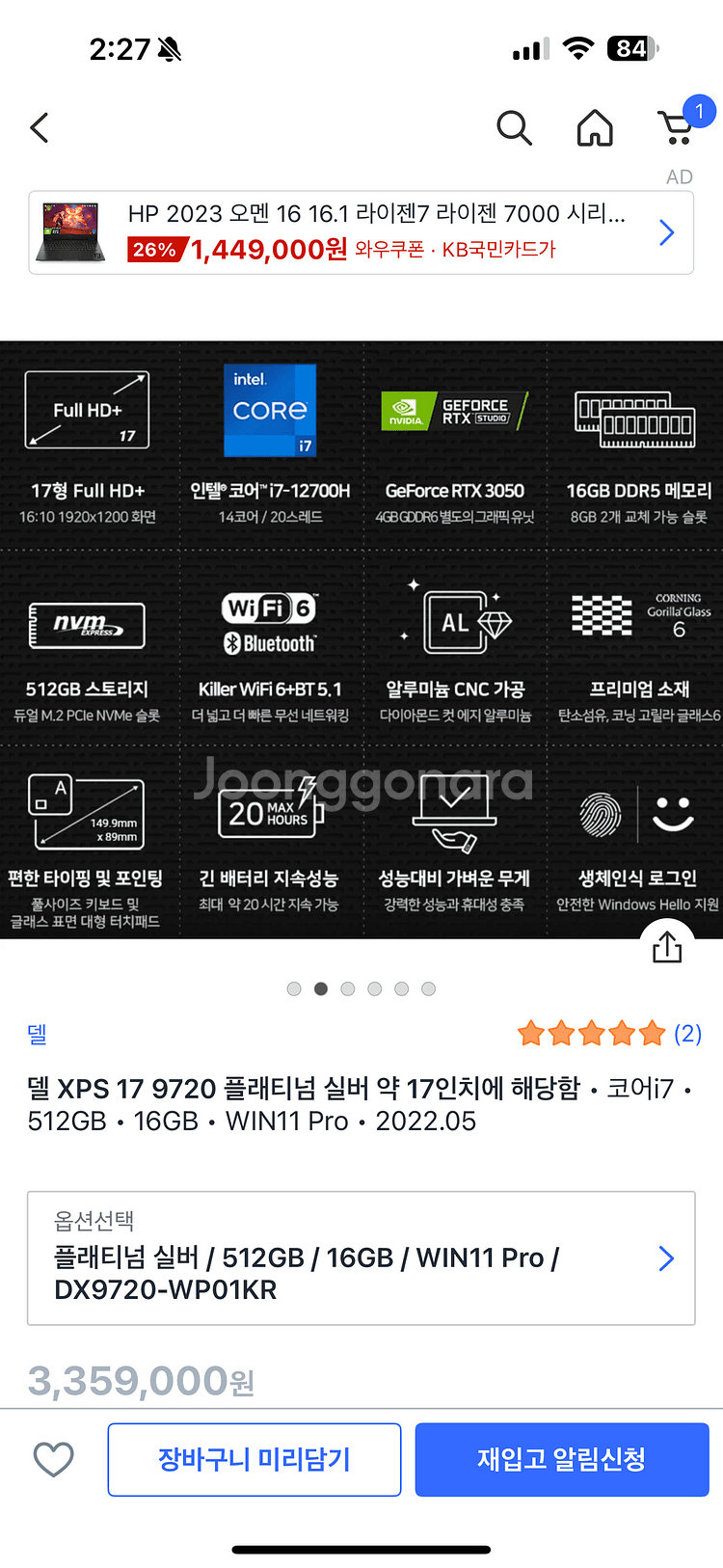The image size is (723, 1568).
Task: Share this product
Action: 667,946
